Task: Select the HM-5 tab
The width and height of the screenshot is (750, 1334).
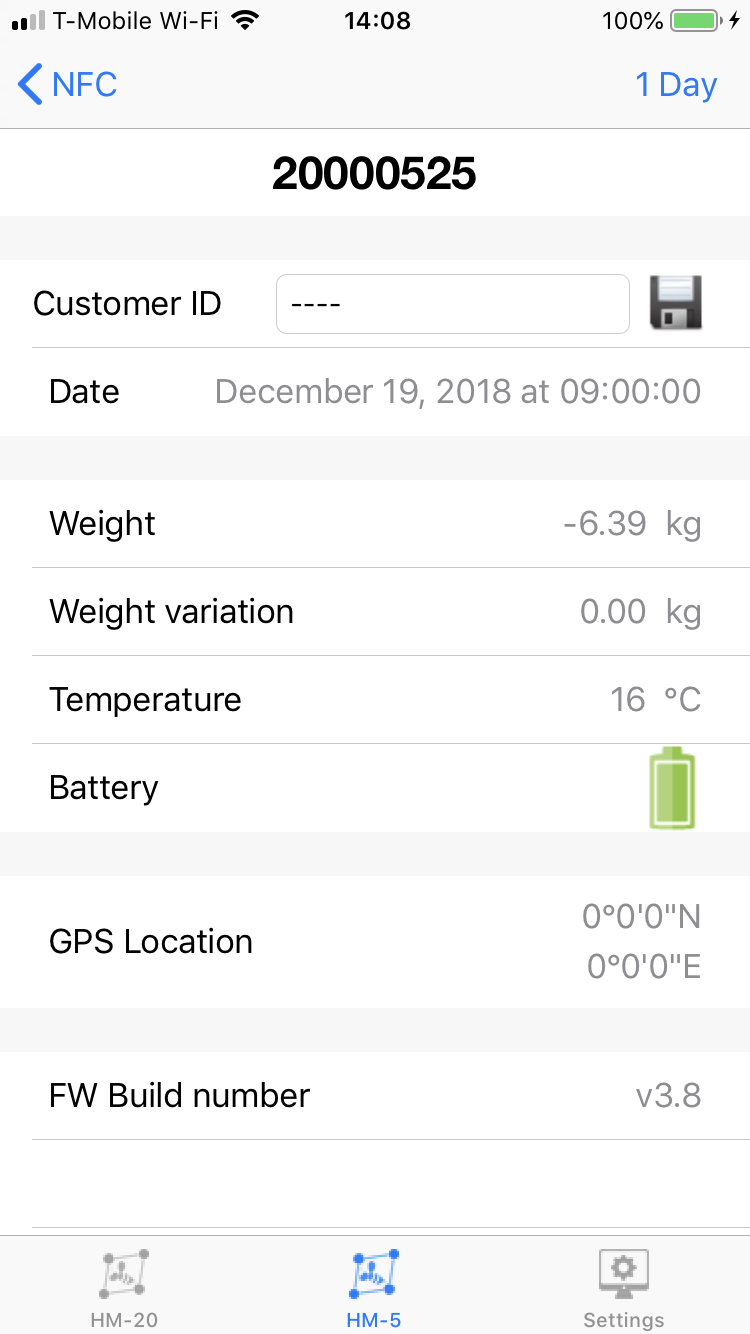Action: 374,1288
